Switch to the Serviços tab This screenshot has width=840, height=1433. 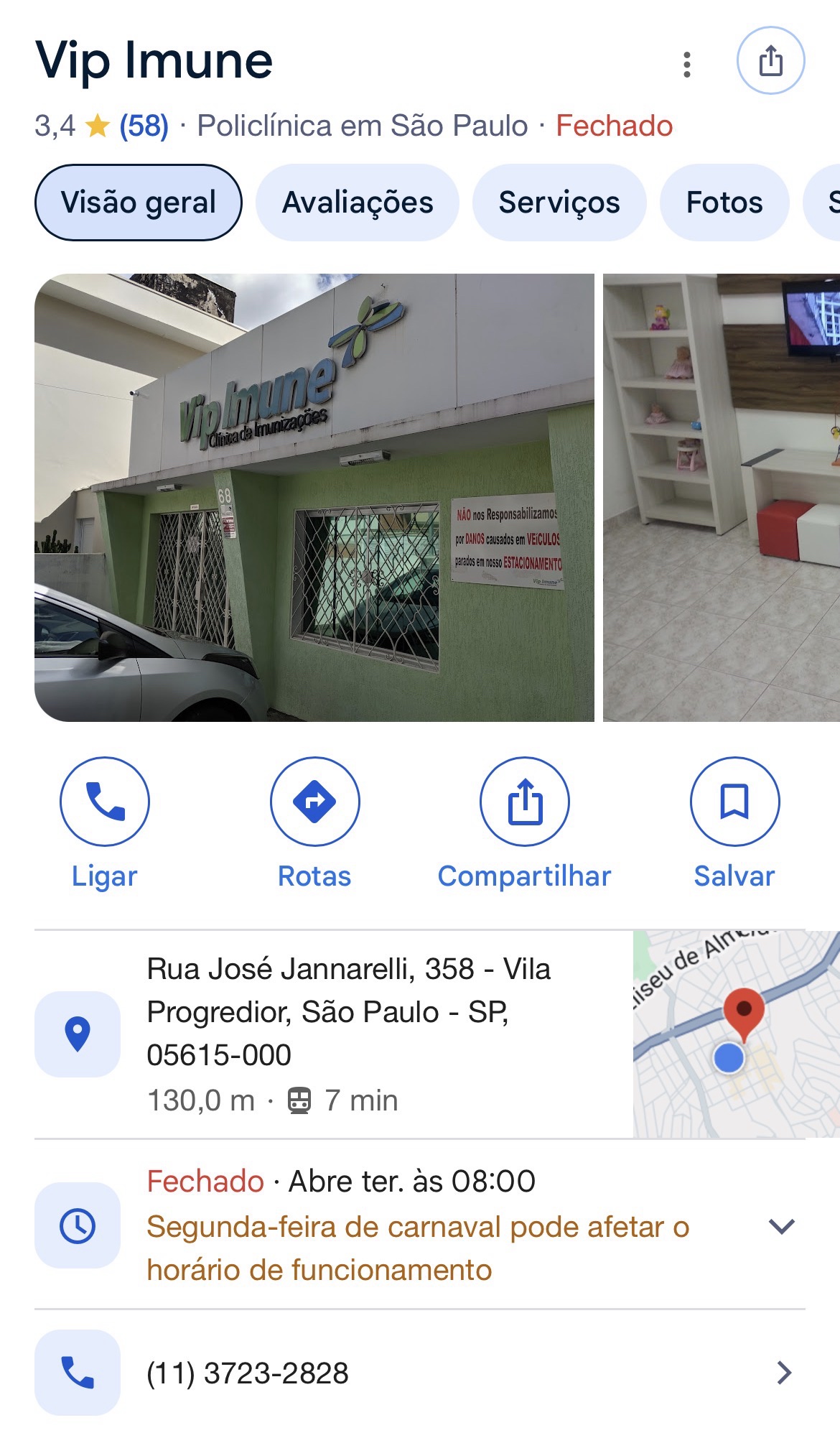point(559,203)
